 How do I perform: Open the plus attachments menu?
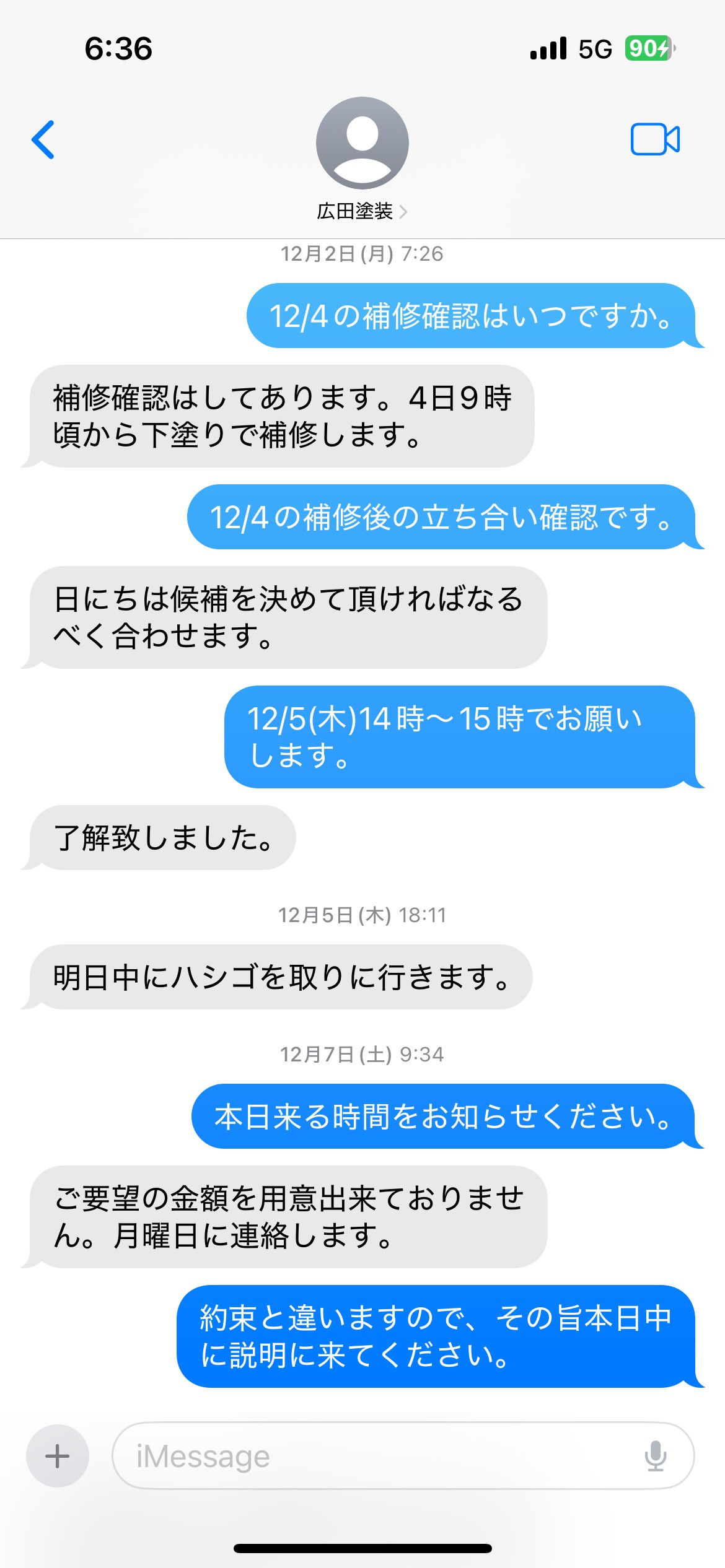[x=58, y=1456]
